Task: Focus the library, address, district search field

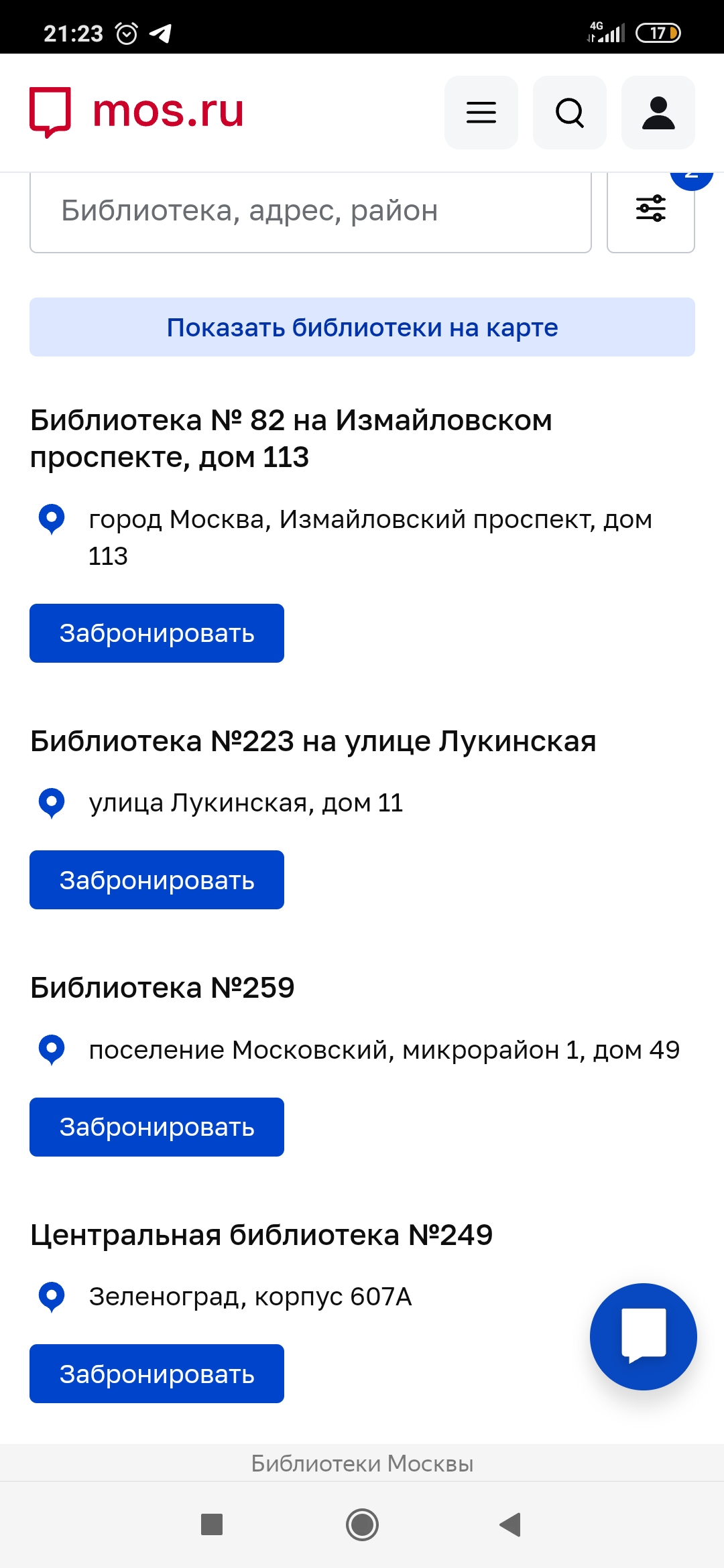Action: pyautogui.click(x=310, y=212)
